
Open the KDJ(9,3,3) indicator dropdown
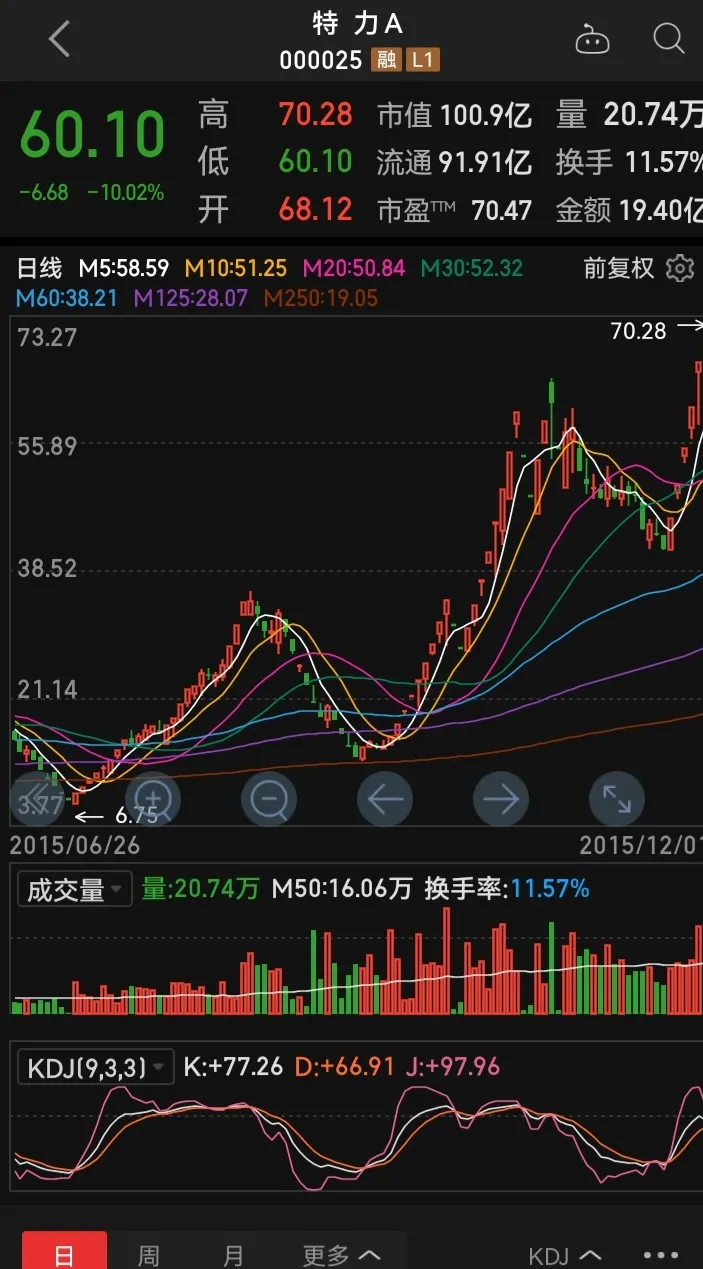95,1067
